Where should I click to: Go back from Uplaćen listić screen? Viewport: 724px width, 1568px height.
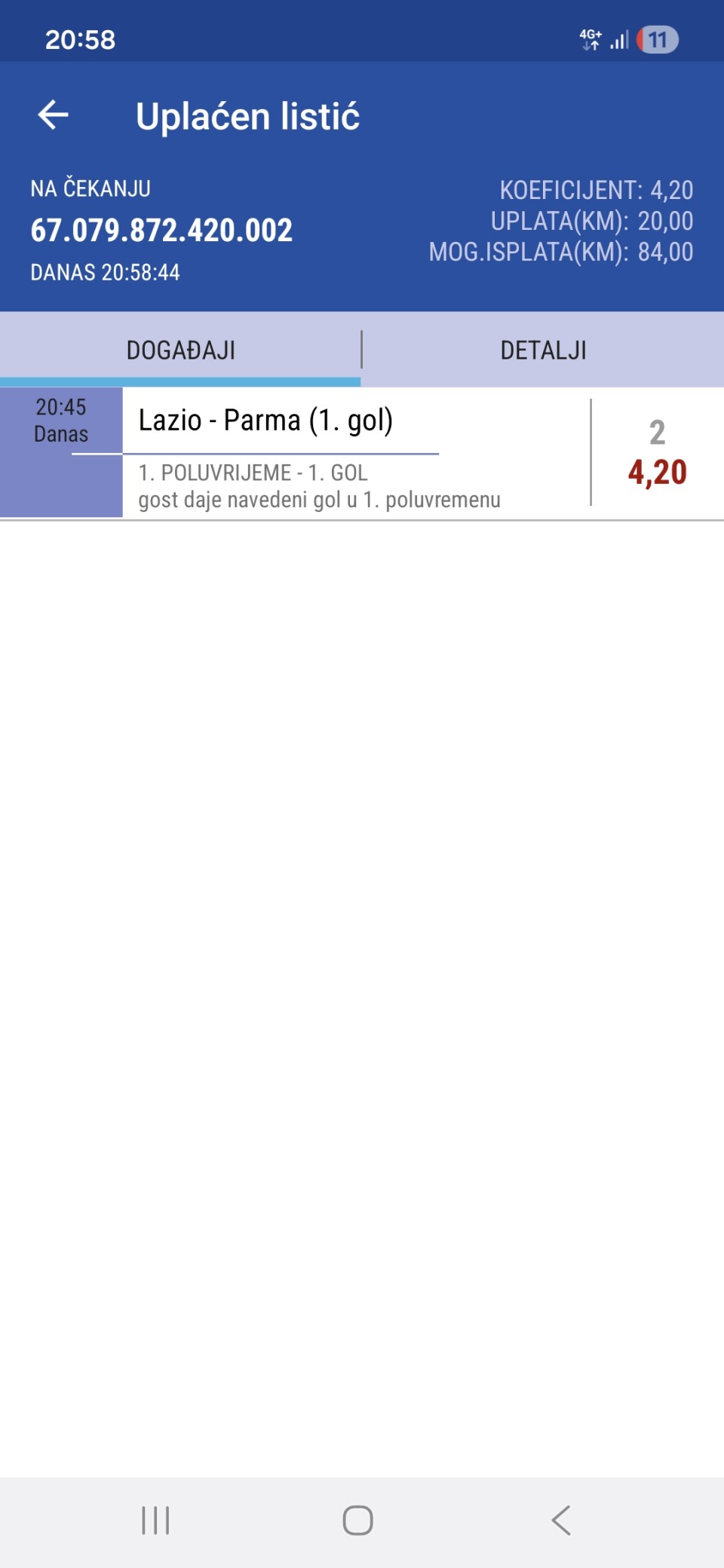tap(54, 115)
